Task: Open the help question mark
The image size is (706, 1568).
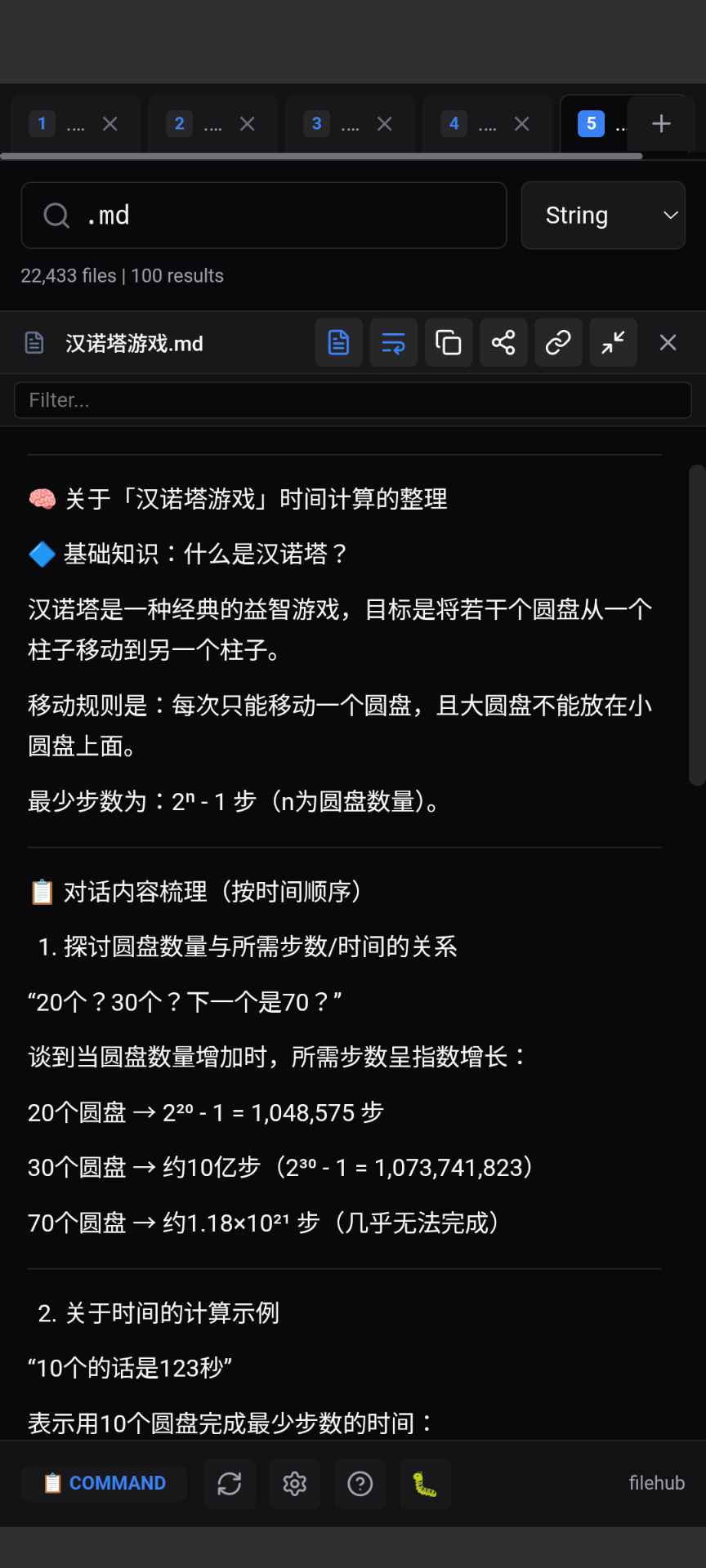Action: 360,1483
